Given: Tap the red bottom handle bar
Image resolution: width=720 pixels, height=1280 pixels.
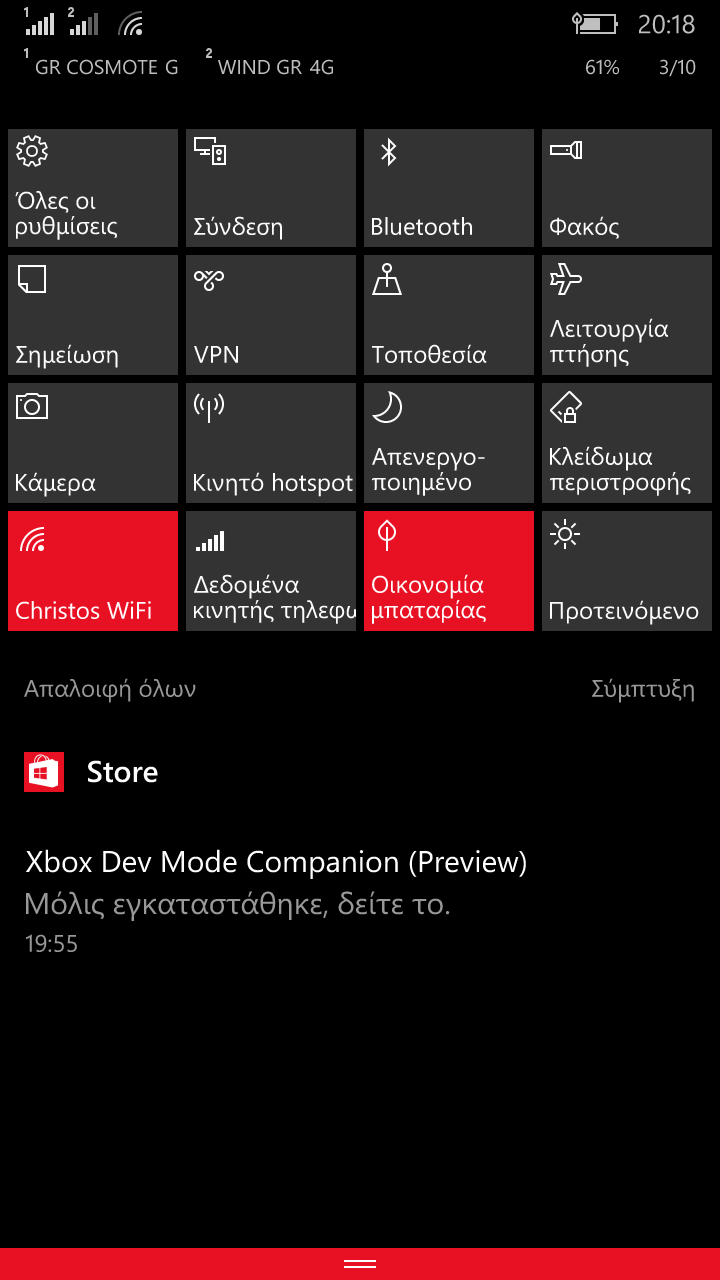Looking at the screenshot, I should pyautogui.click(x=360, y=1264).
